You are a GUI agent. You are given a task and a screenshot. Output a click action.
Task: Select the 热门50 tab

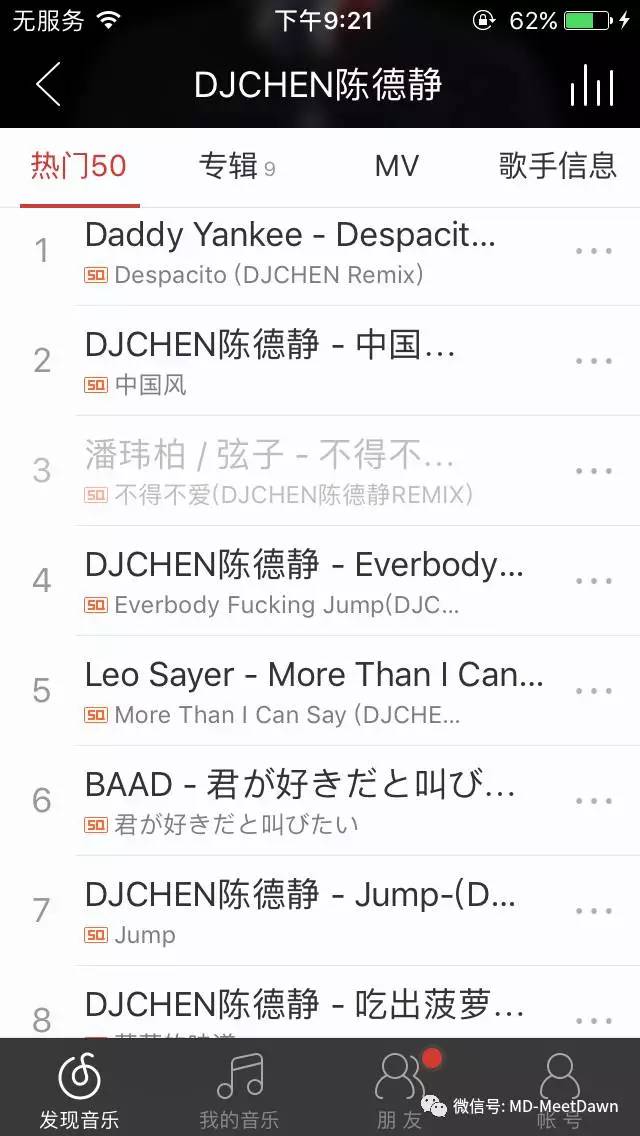(78, 167)
